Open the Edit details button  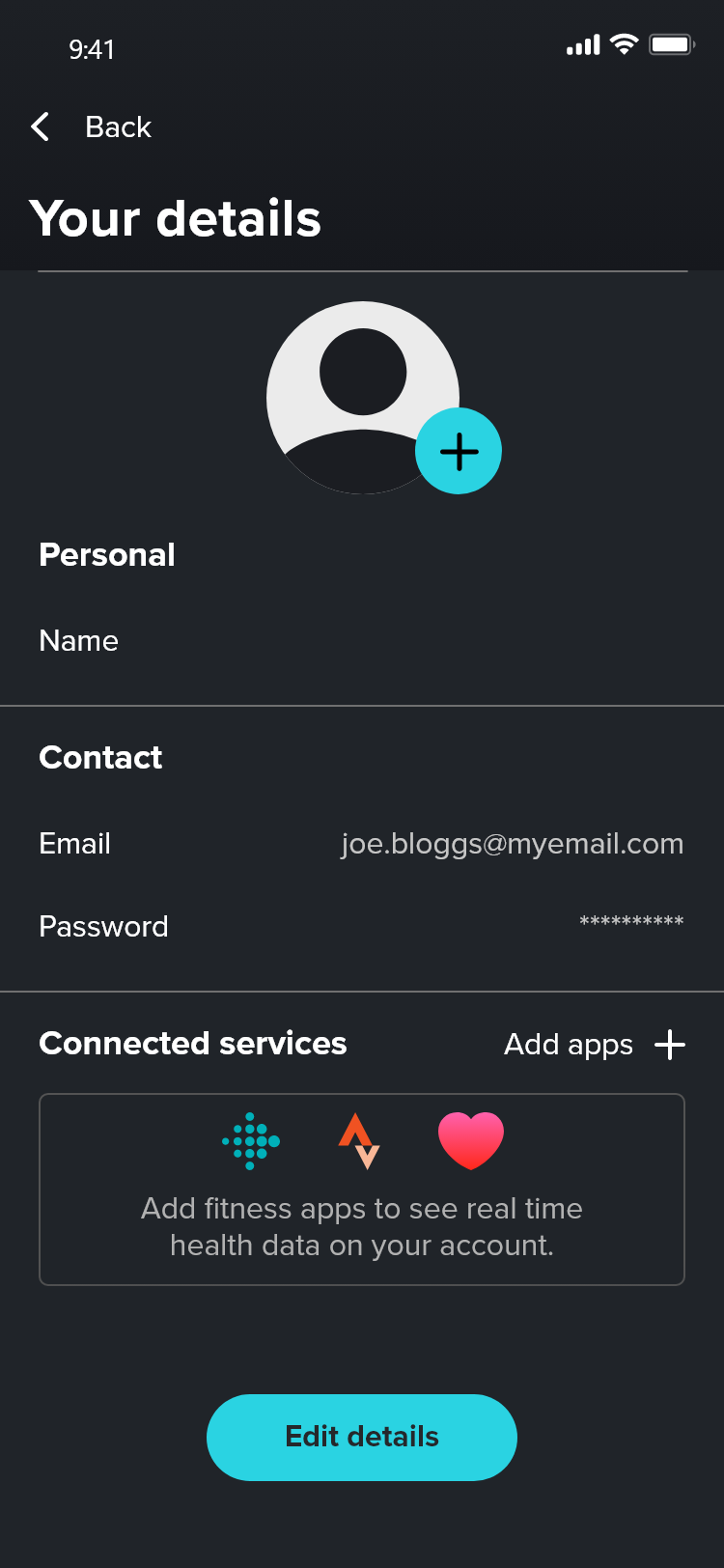click(362, 1437)
